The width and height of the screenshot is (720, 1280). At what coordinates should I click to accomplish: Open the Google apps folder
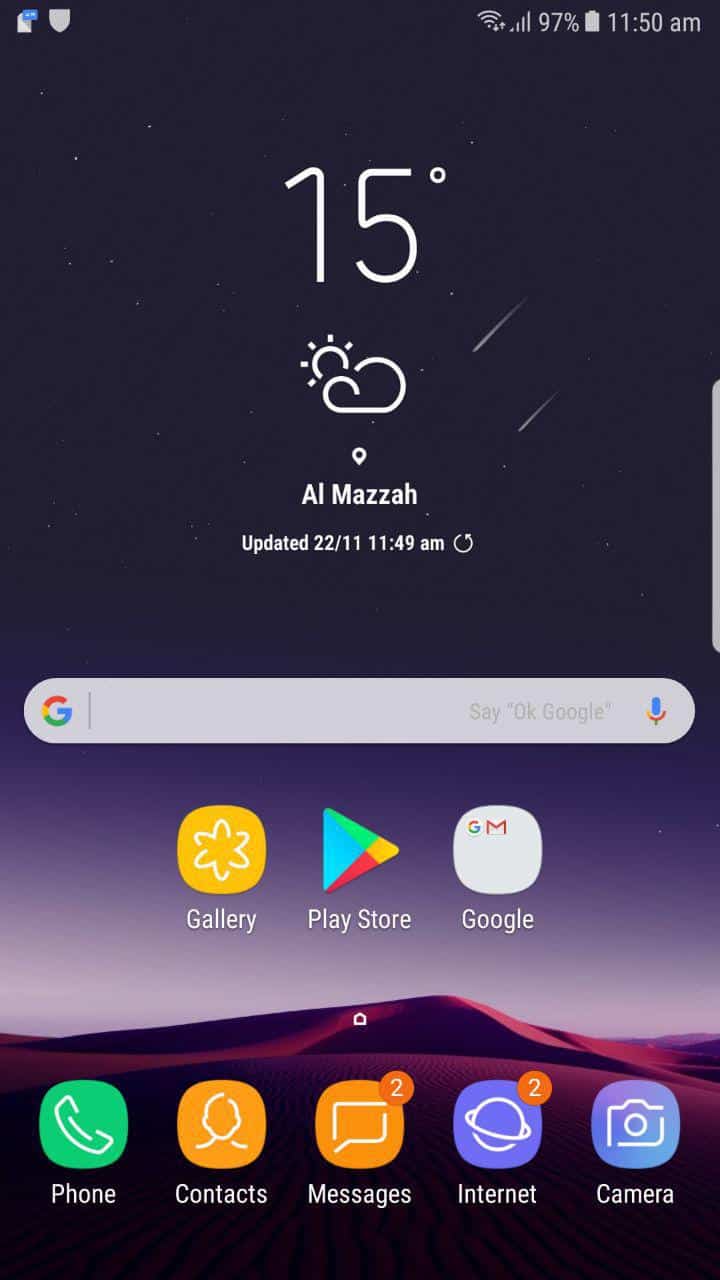pyautogui.click(x=497, y=850)
